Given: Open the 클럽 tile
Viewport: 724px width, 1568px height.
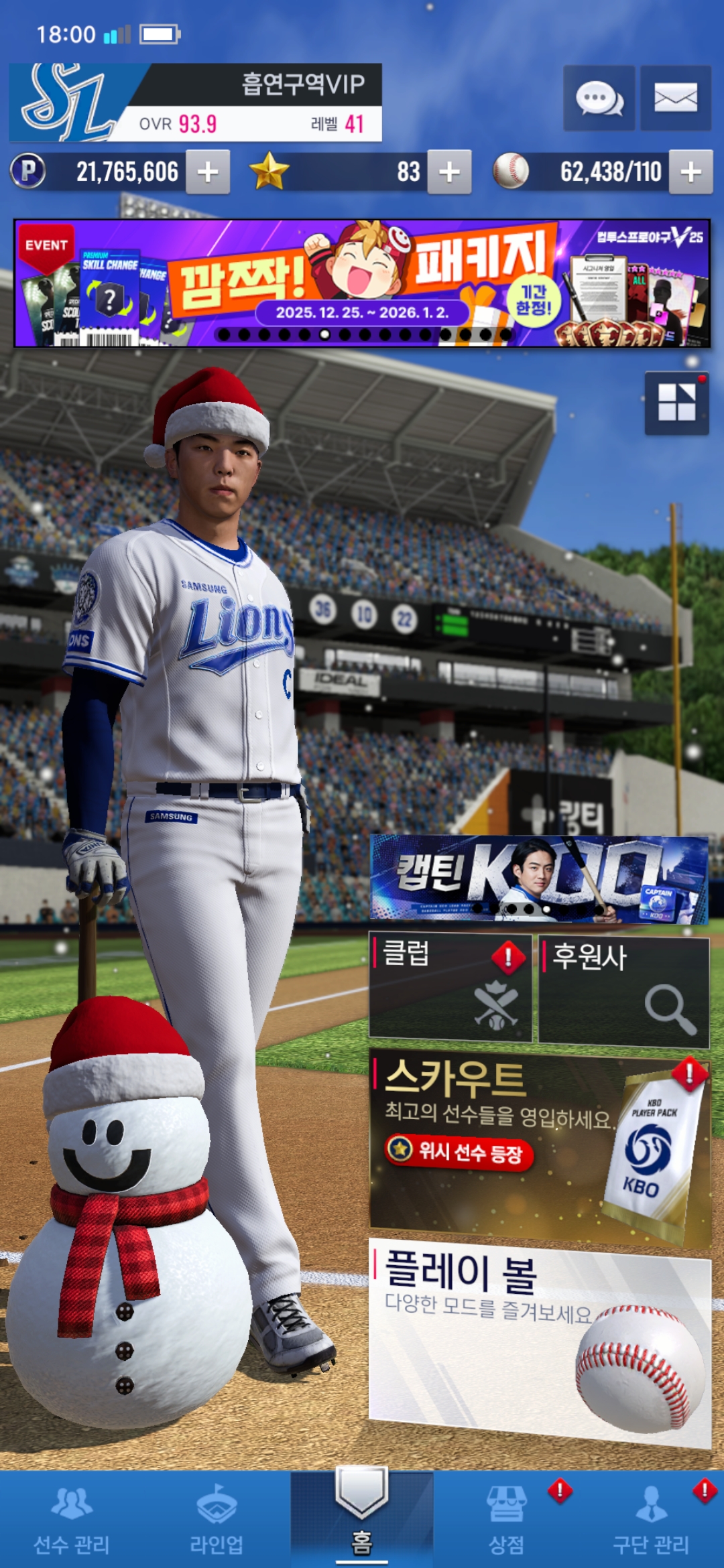Looking at the screenshot, I should tap(450, 988).
